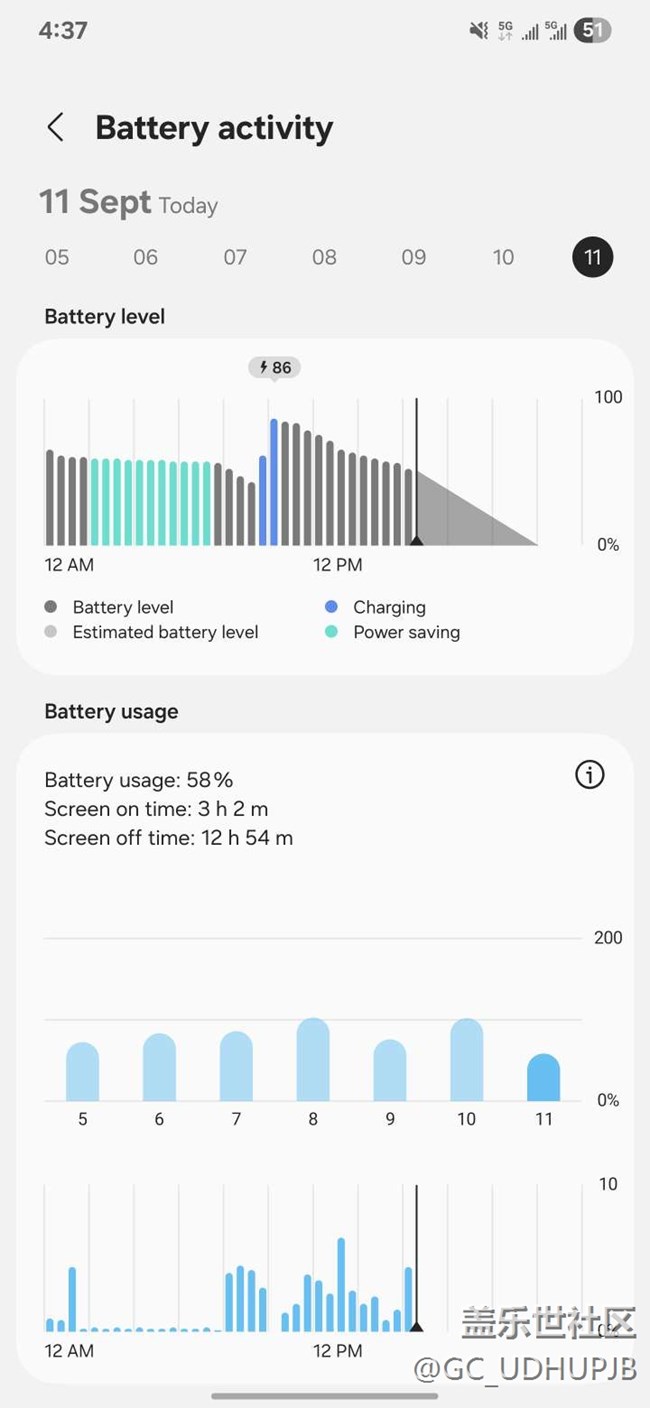The height and width of the screenshot is (1408, 650).
Task: Open the battery usage info icon
Action: point(590,774)
